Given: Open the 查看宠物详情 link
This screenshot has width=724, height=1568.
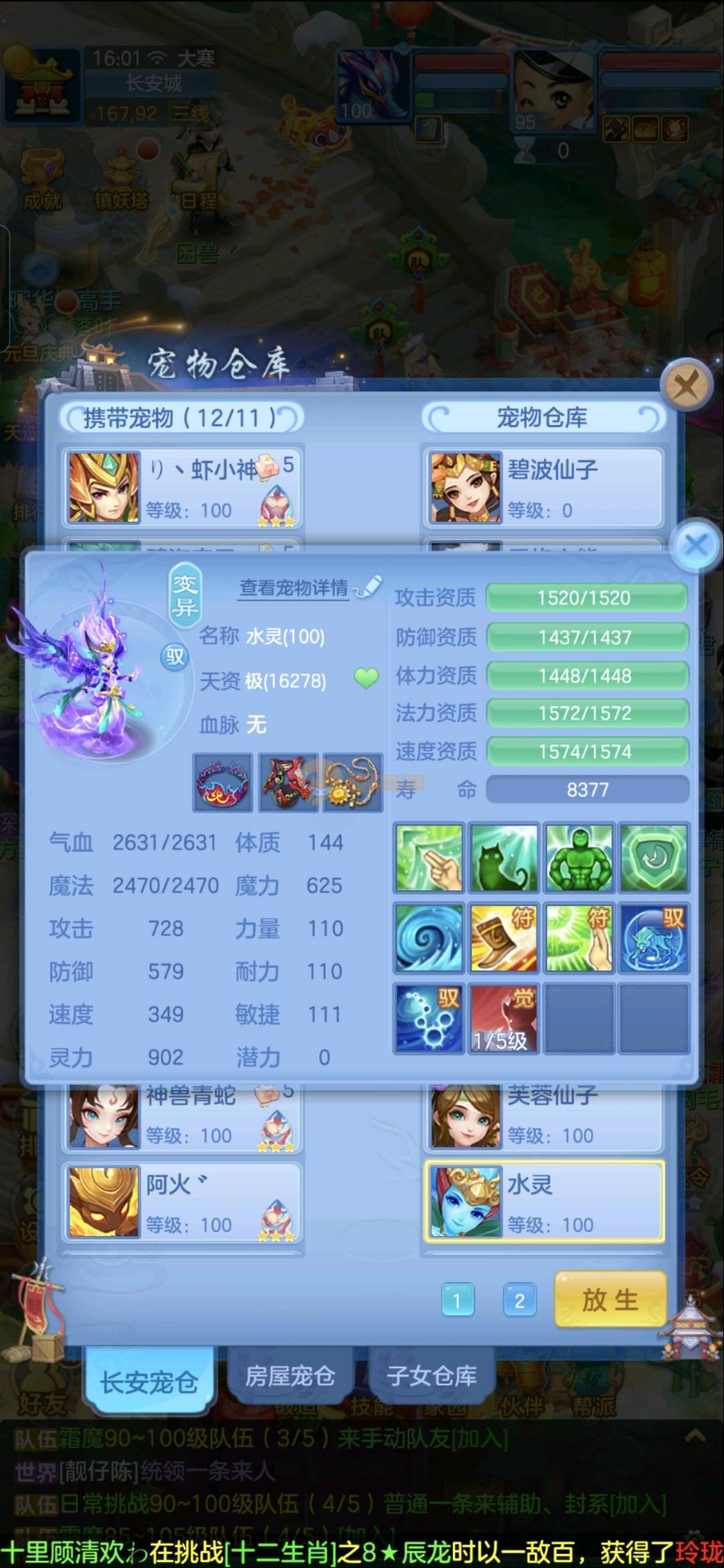Looking at the screenshot, I should pyautogui.click(x=294, y=588).
